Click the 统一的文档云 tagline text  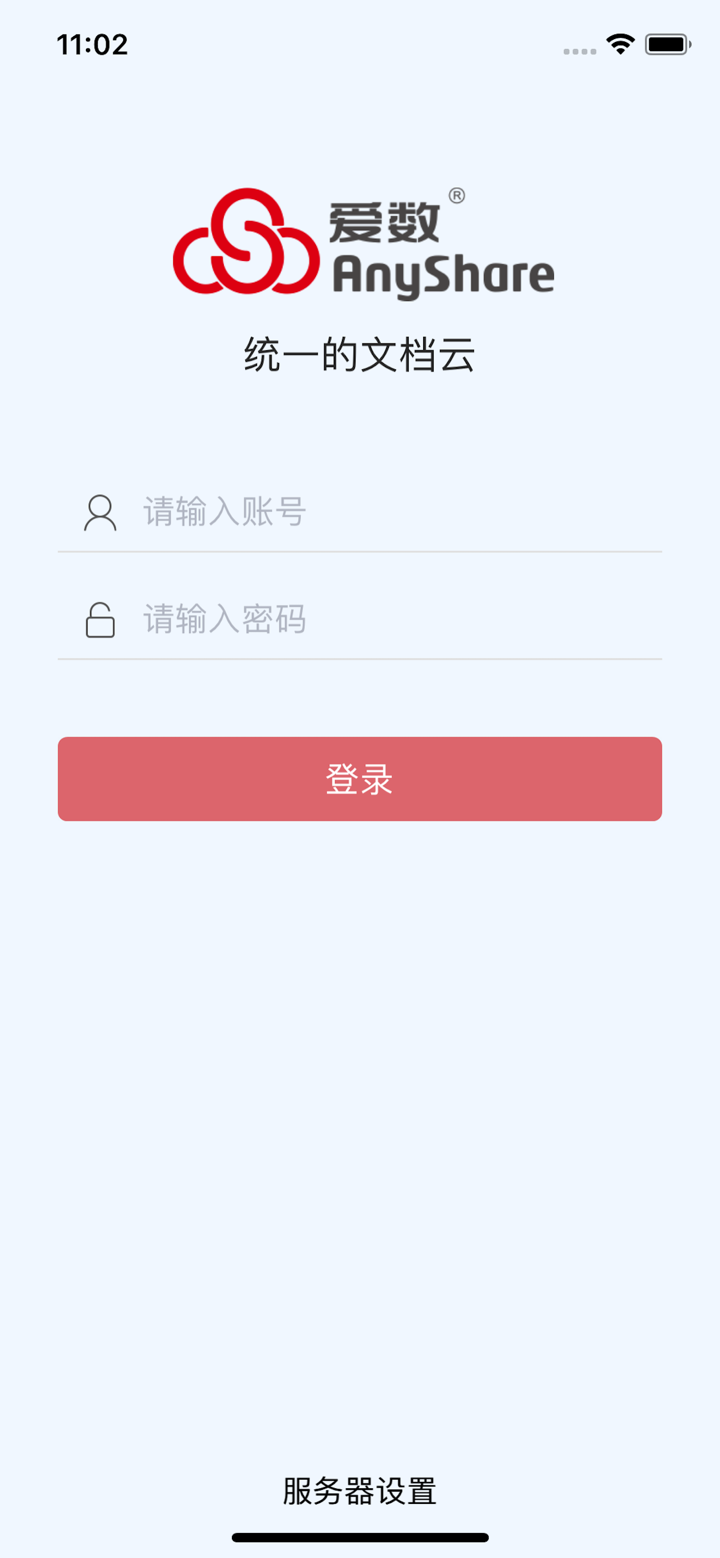360,356
